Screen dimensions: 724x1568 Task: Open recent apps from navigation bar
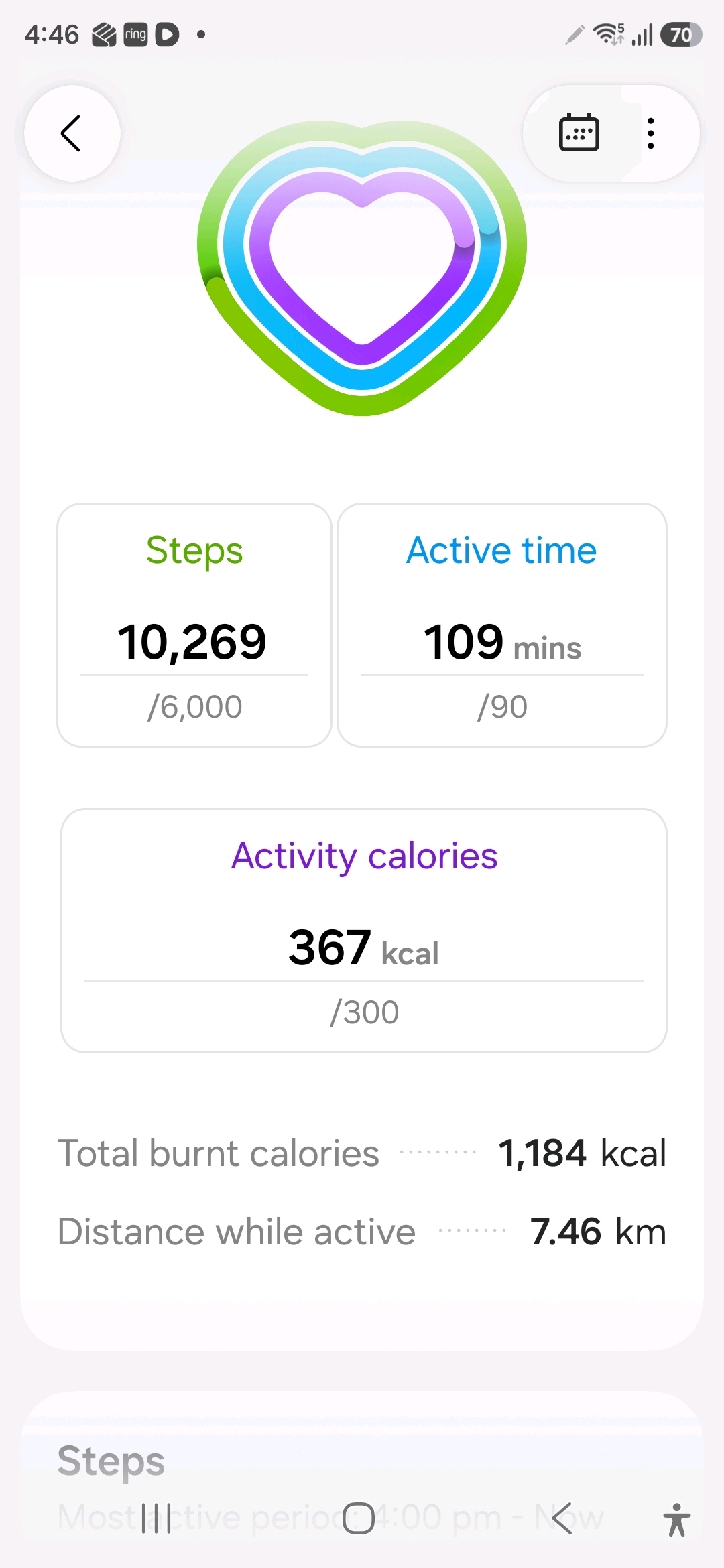tap(157, 1518)
